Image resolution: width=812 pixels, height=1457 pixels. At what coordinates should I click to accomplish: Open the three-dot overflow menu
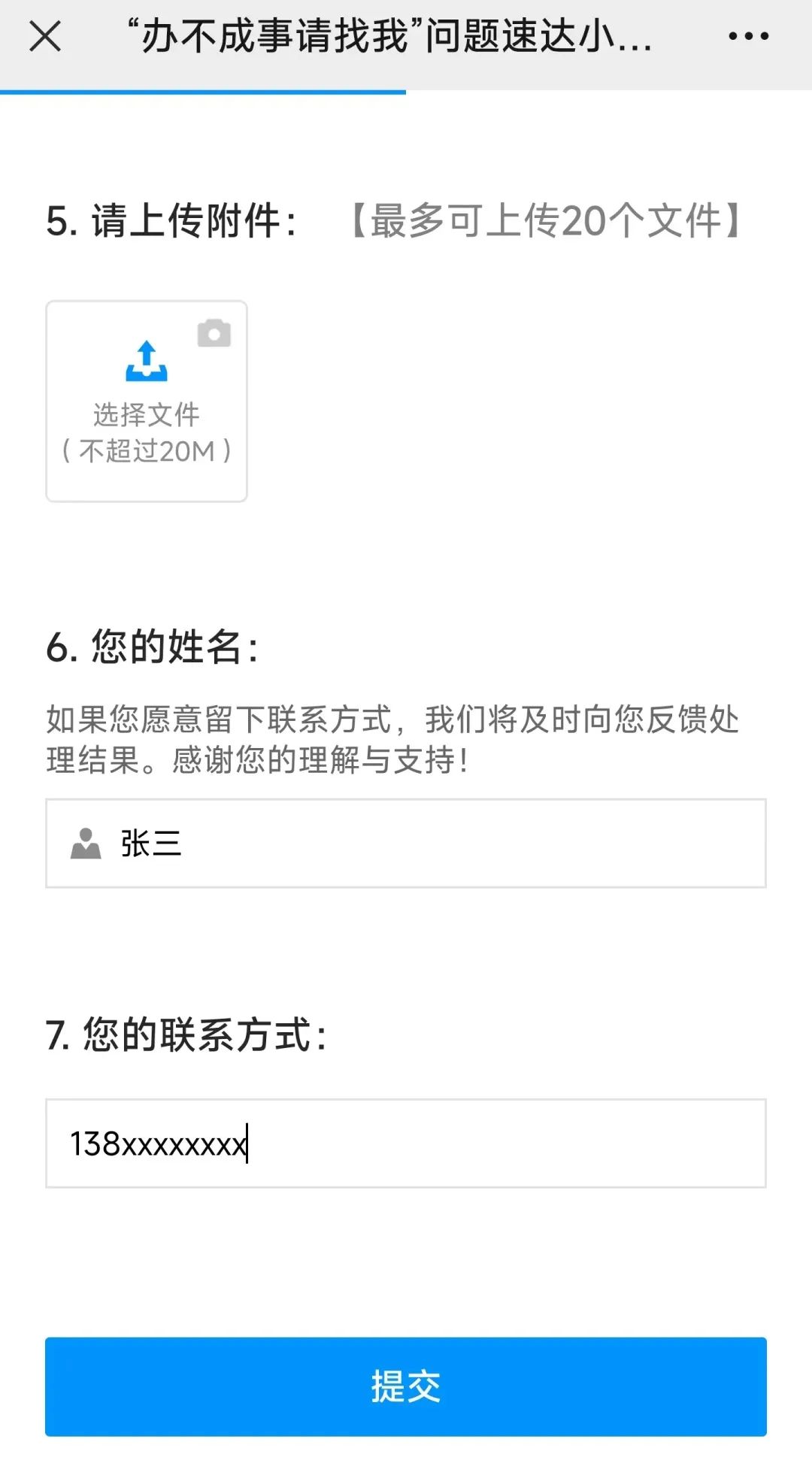(x=748, y=36)
